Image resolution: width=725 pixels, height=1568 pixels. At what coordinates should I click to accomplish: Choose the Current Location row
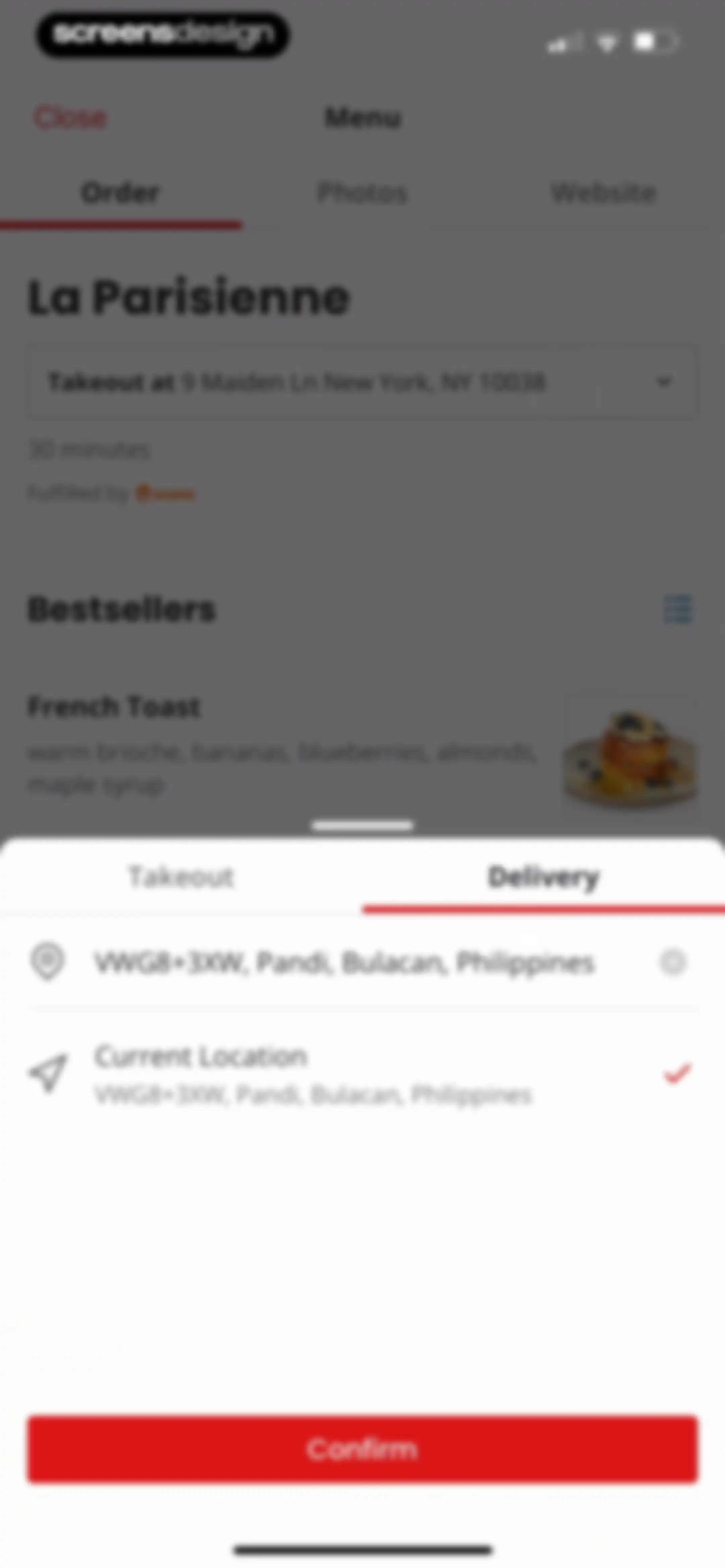coord(362,1074)
